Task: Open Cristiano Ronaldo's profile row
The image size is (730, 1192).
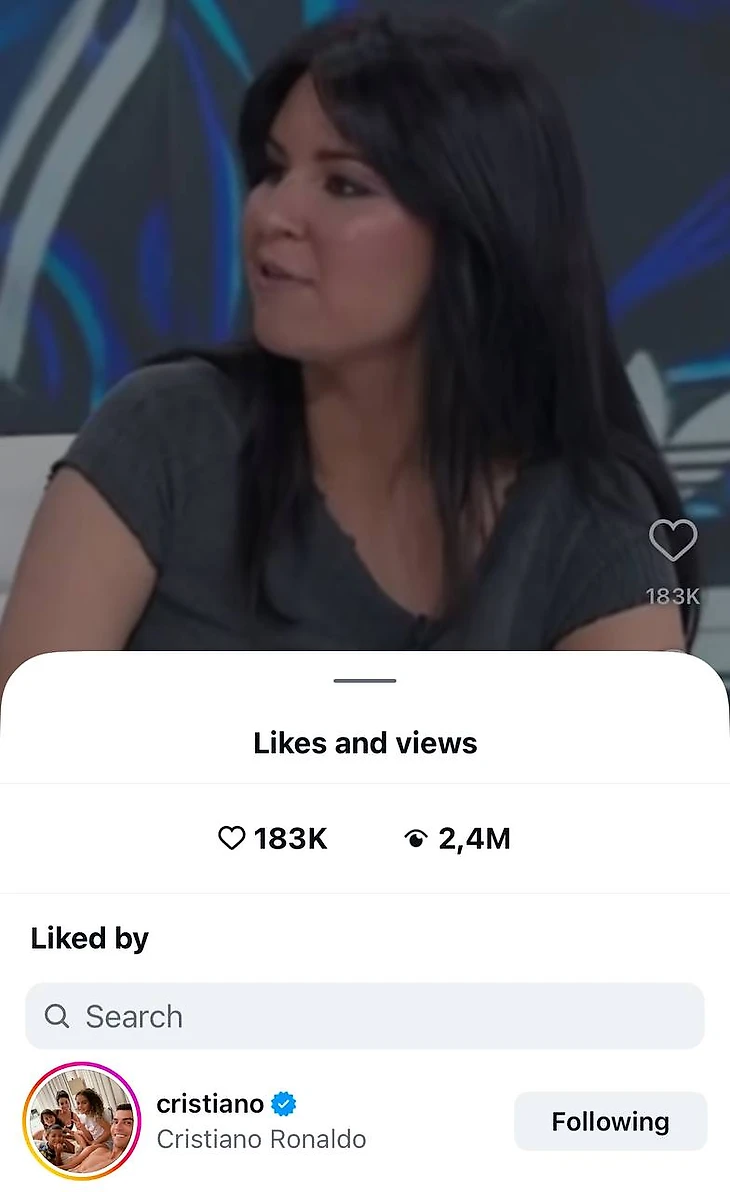Action: tap(365, 1121)
